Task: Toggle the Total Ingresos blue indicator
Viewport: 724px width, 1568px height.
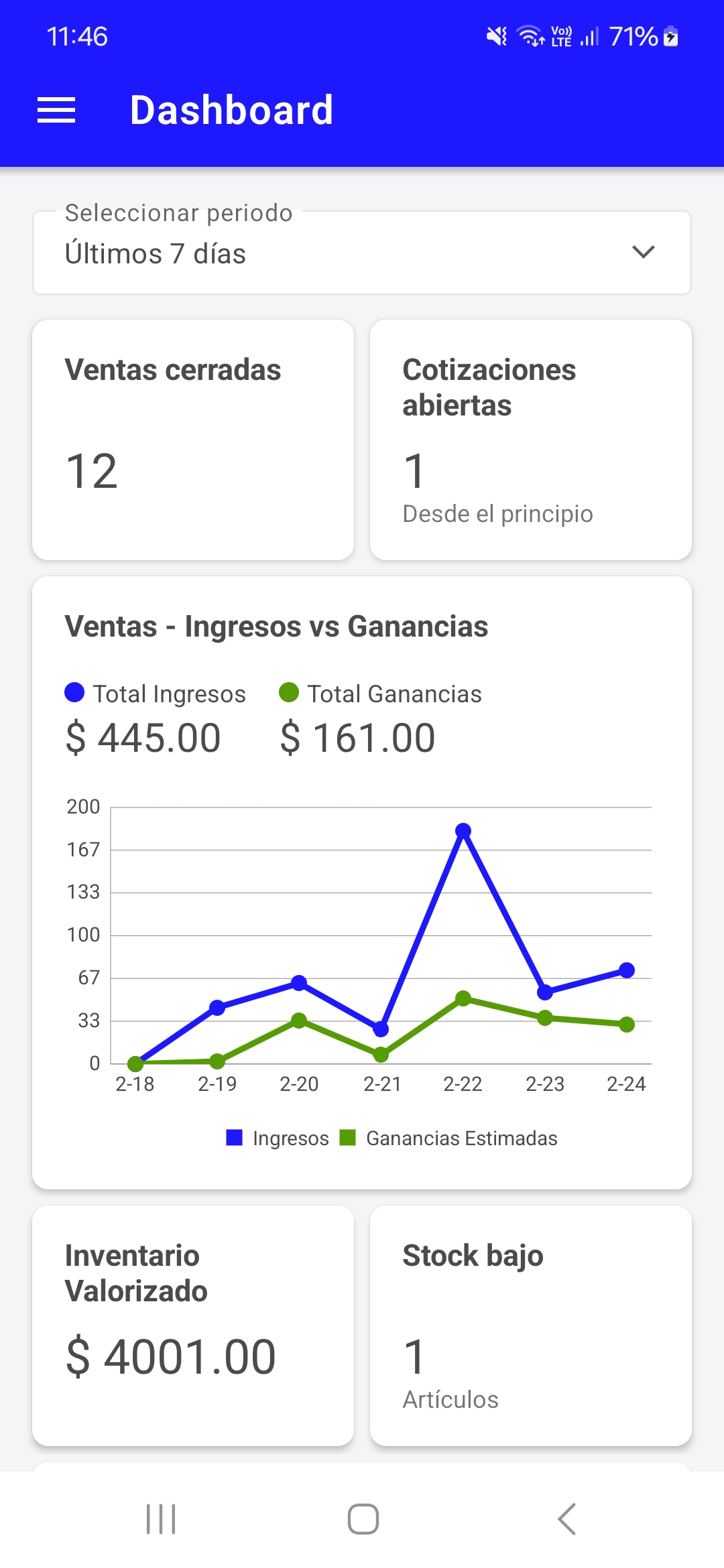Action: [x=74, y=694]
